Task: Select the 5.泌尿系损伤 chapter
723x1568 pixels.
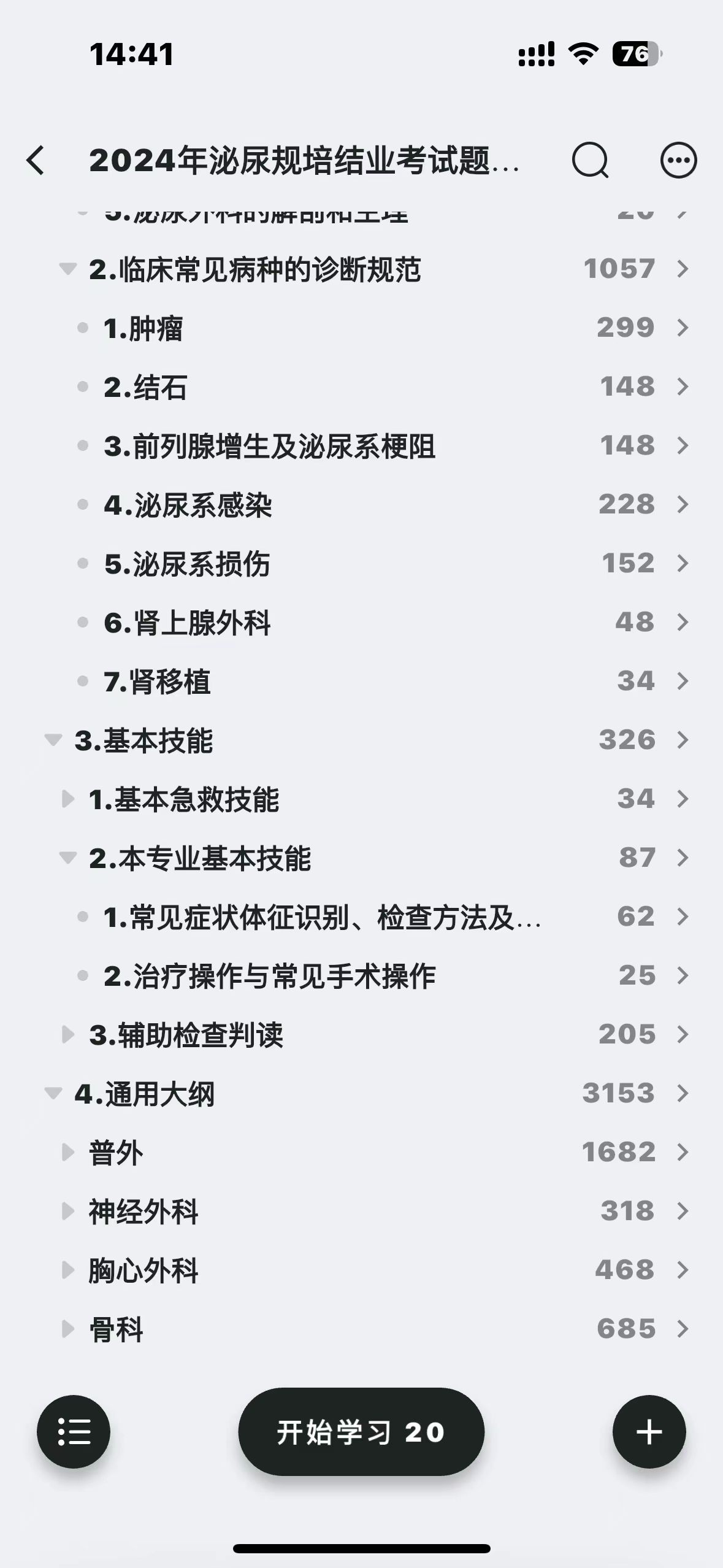Action: point(362,563)
